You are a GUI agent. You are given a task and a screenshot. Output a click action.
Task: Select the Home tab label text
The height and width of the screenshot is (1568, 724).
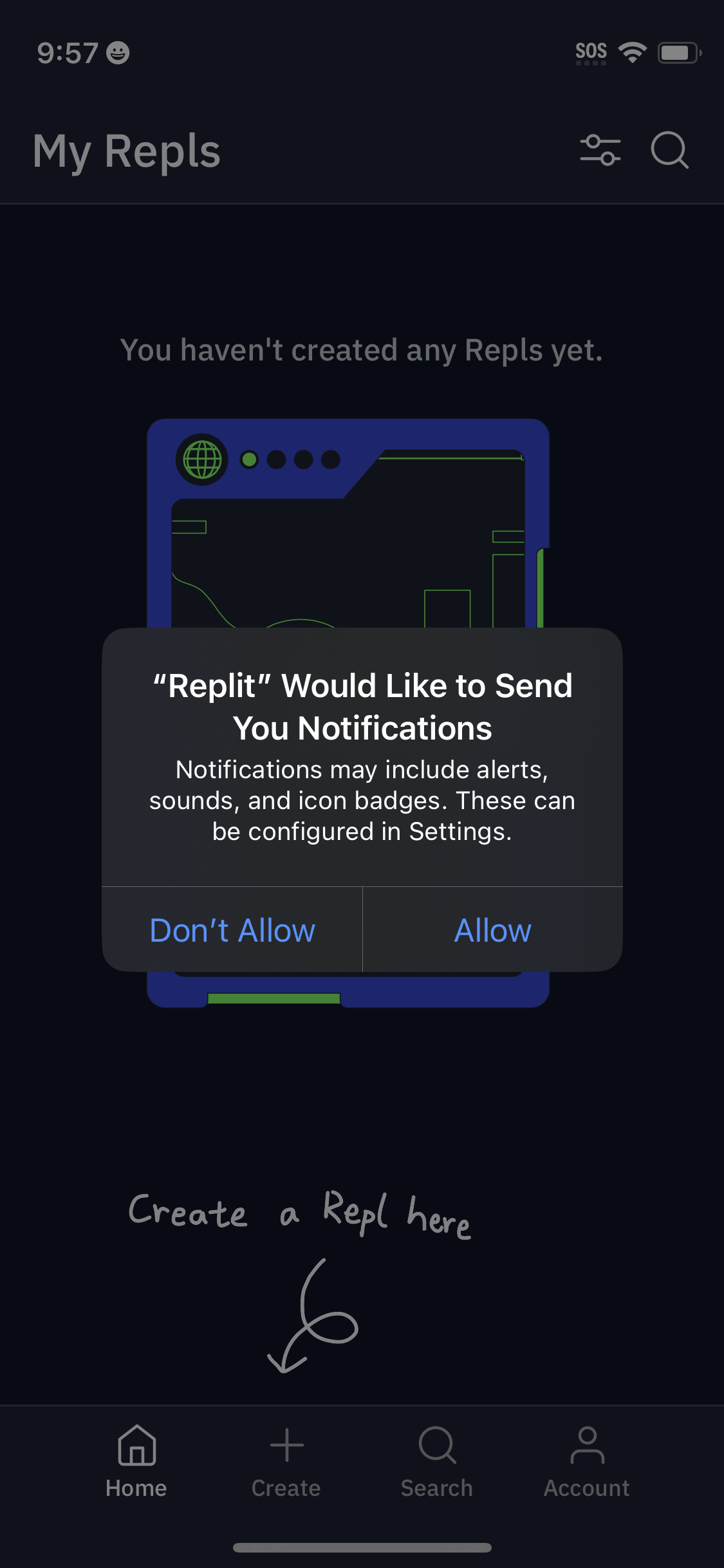point(136,1487)
